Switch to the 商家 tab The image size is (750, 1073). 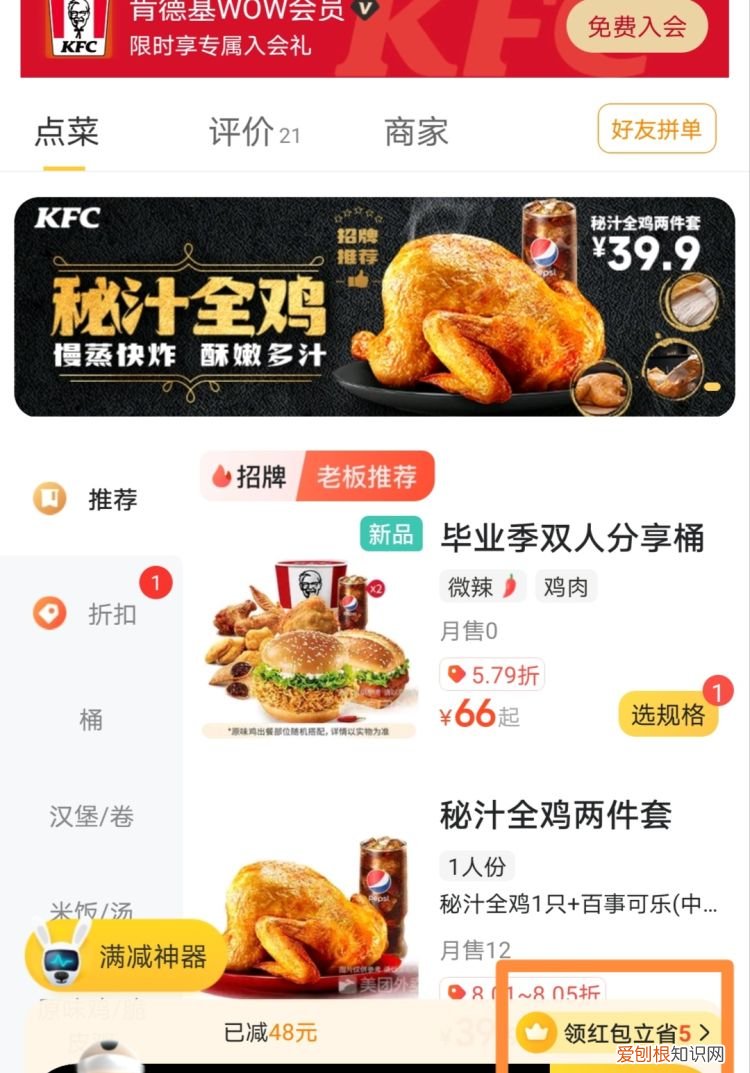415,131
